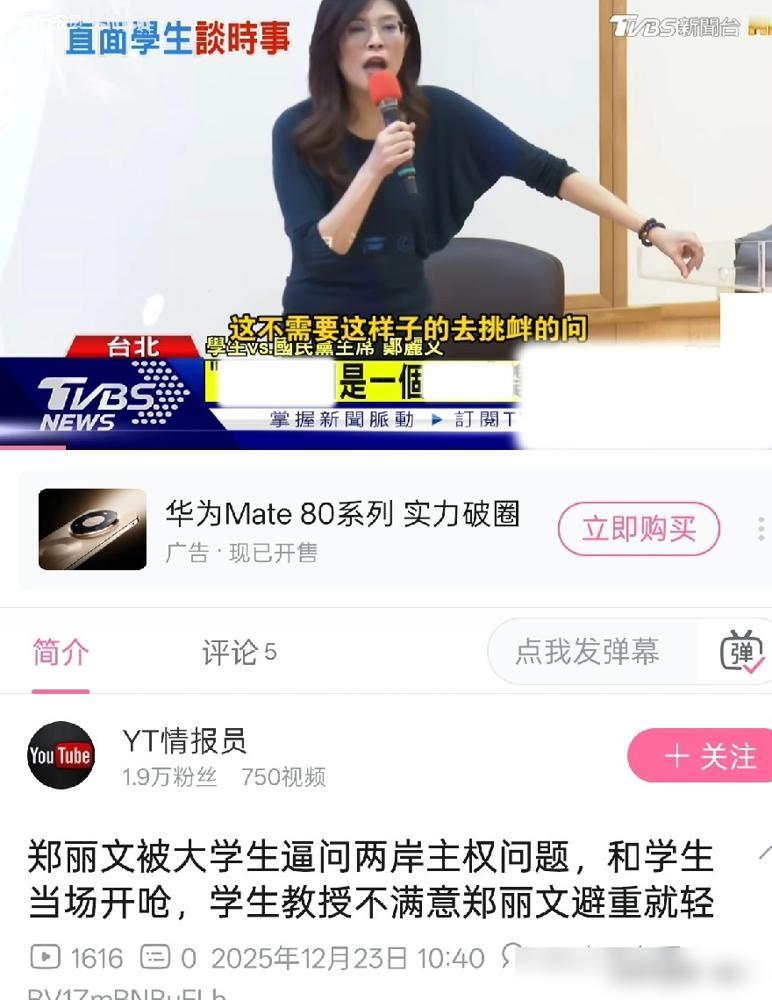Open the ad's three-dot options menu

(x=760, y=529)
